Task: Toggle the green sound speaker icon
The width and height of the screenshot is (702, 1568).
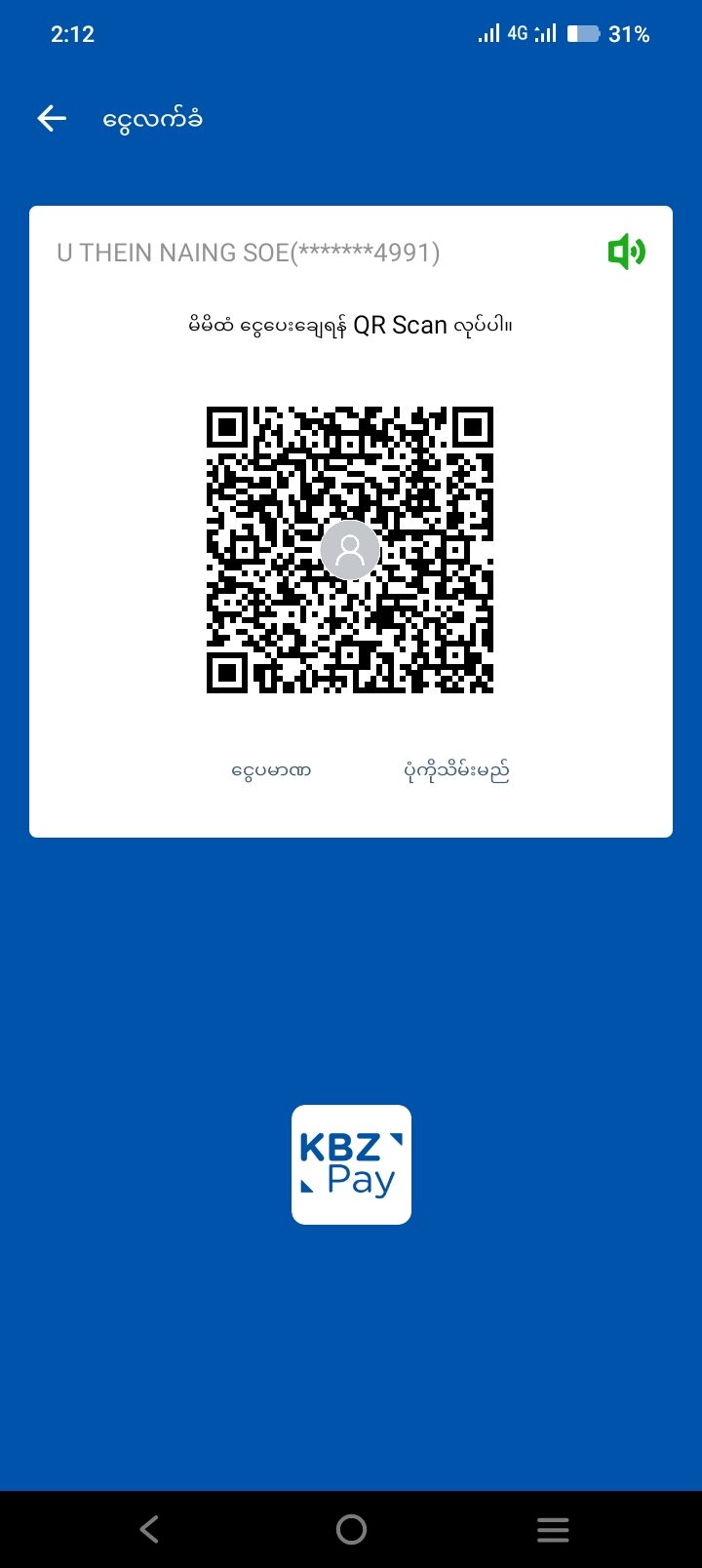Action: 626,253
